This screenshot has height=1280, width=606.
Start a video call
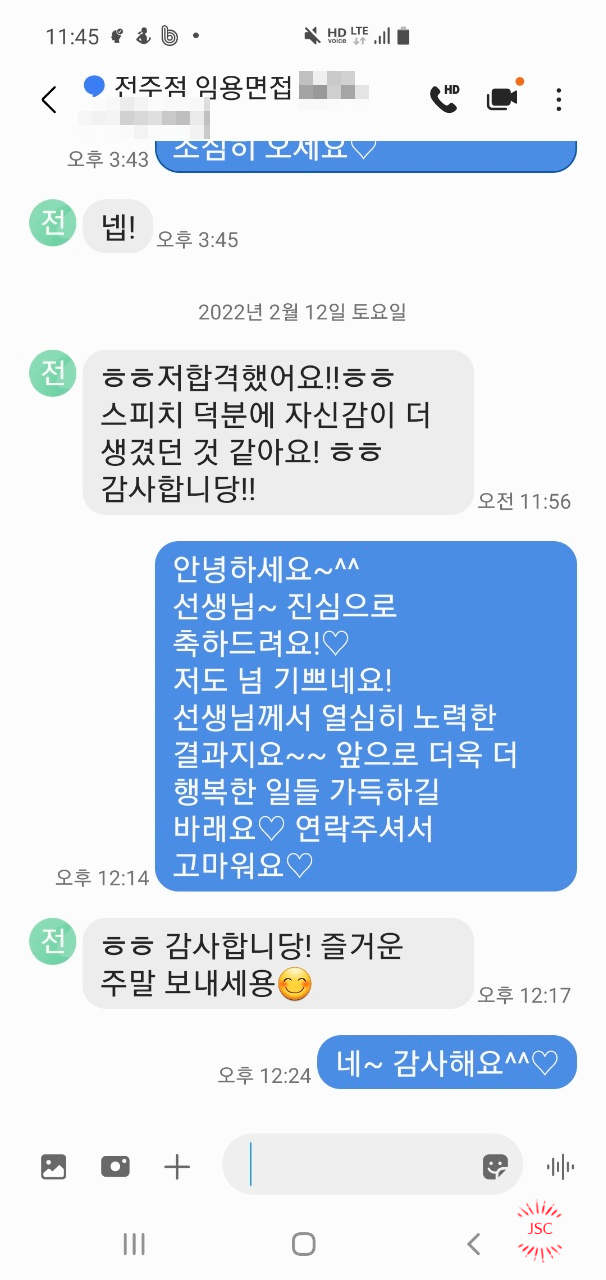tap(502, 97)
